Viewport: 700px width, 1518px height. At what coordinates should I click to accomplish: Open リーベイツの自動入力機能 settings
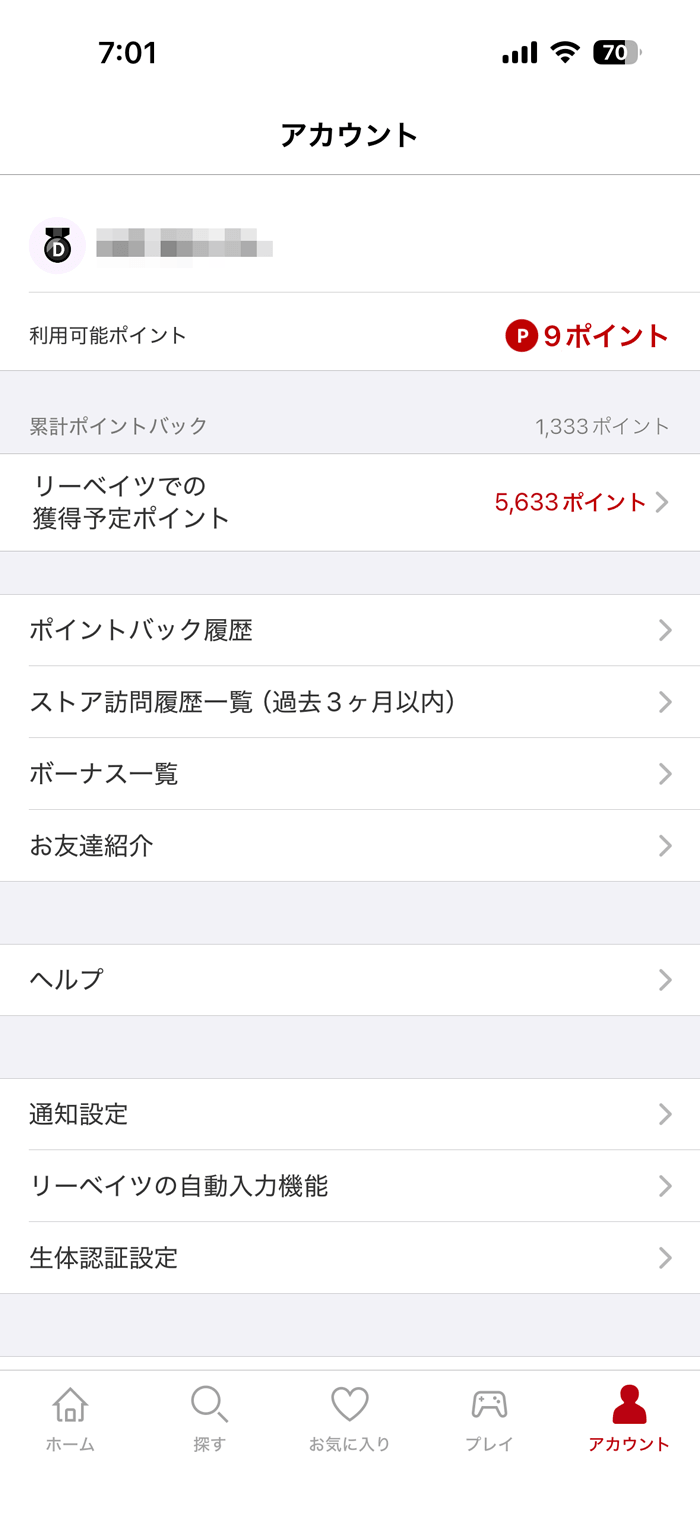point(350,1186)
